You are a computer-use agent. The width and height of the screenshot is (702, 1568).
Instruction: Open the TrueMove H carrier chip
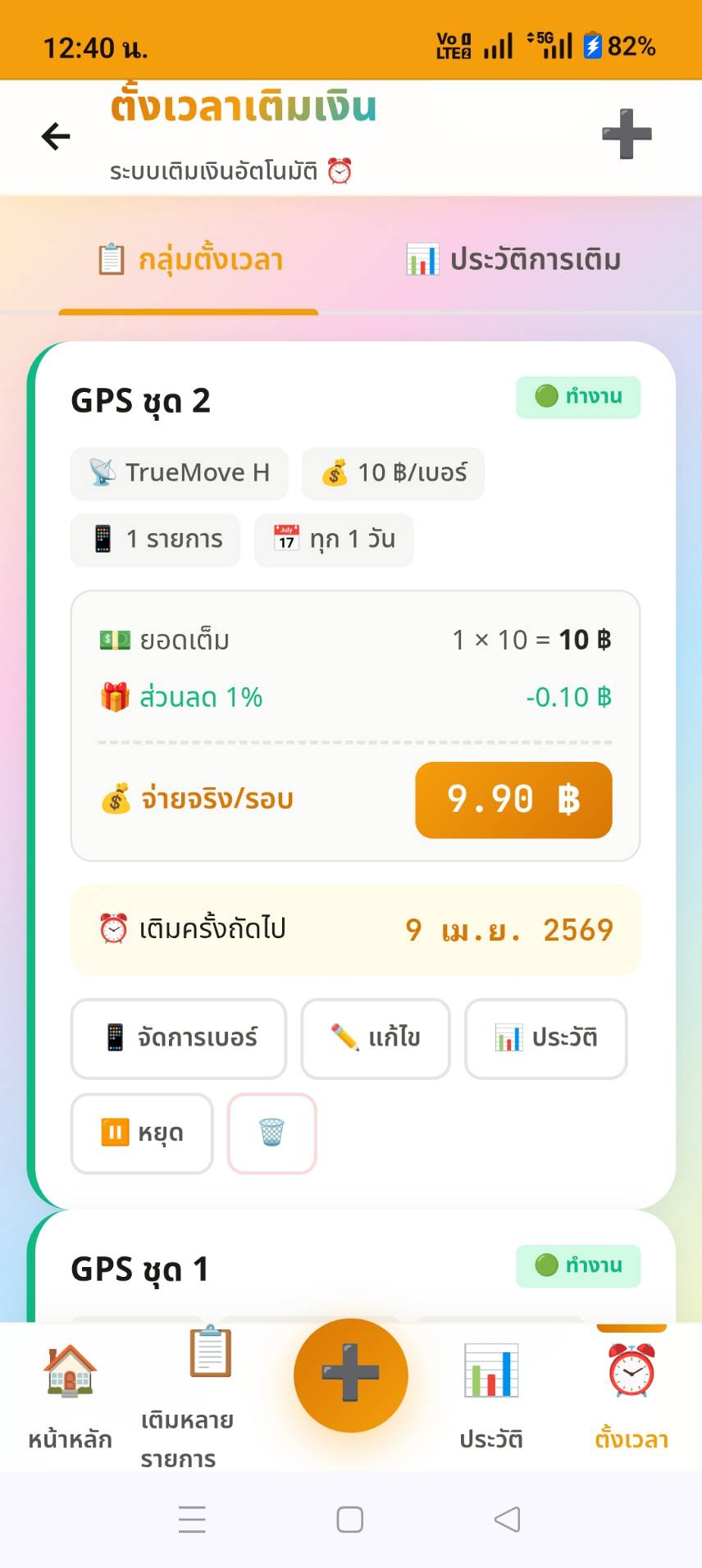pyautogui.click(x=180, y=473)
